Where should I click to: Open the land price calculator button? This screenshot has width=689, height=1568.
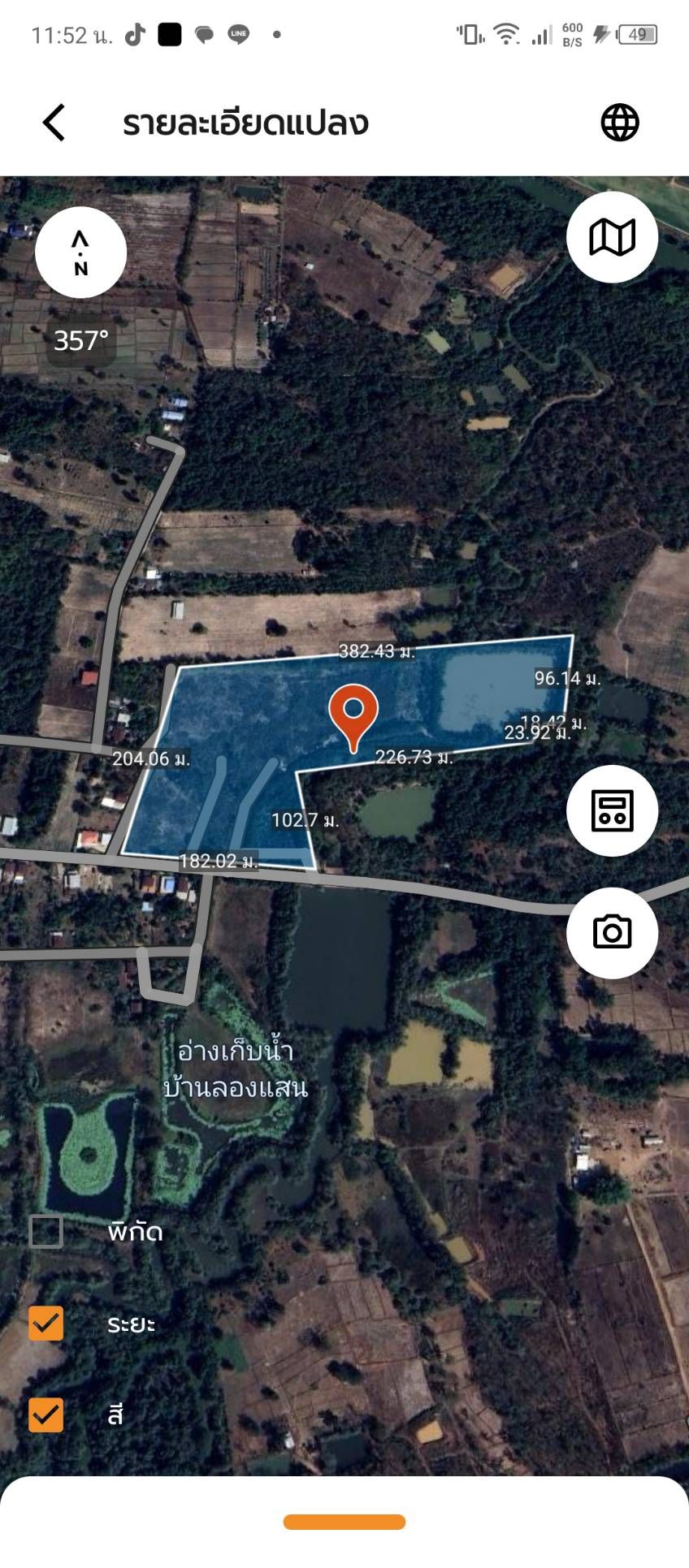point(612,810)
